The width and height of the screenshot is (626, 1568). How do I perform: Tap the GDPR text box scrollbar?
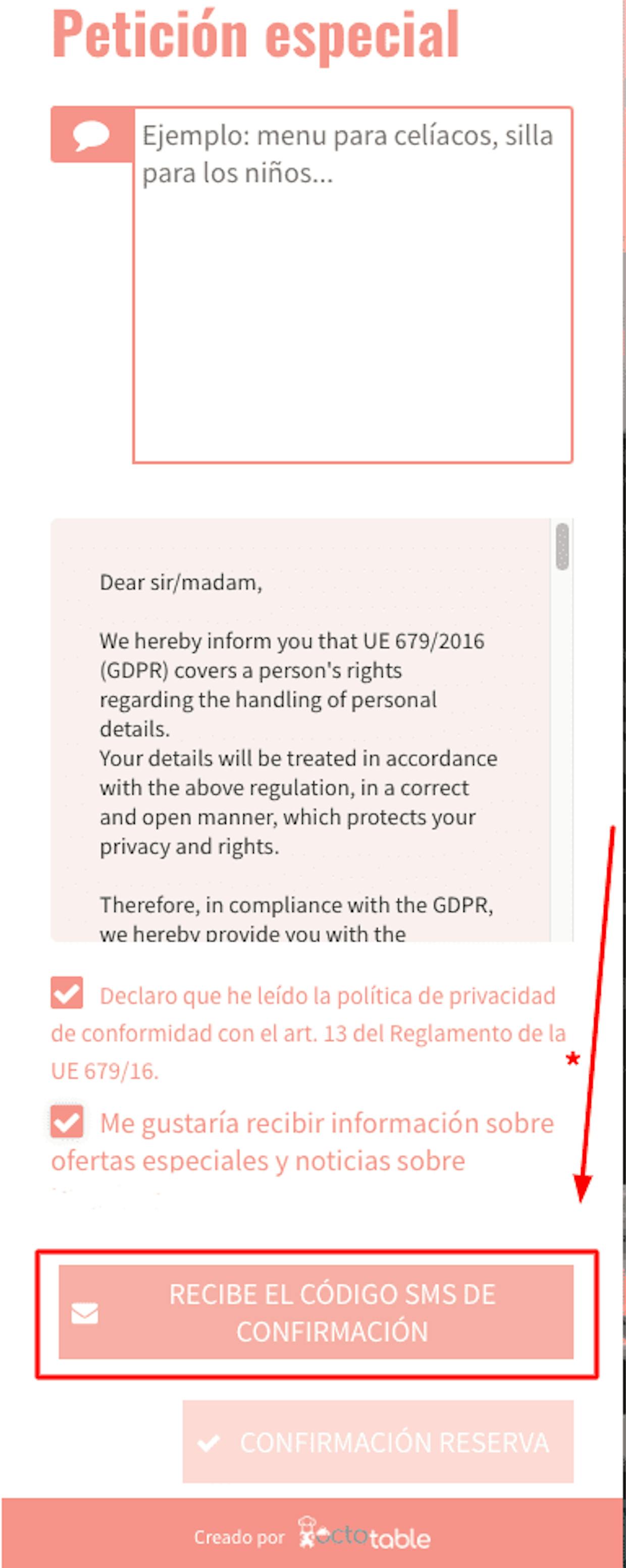562,547
